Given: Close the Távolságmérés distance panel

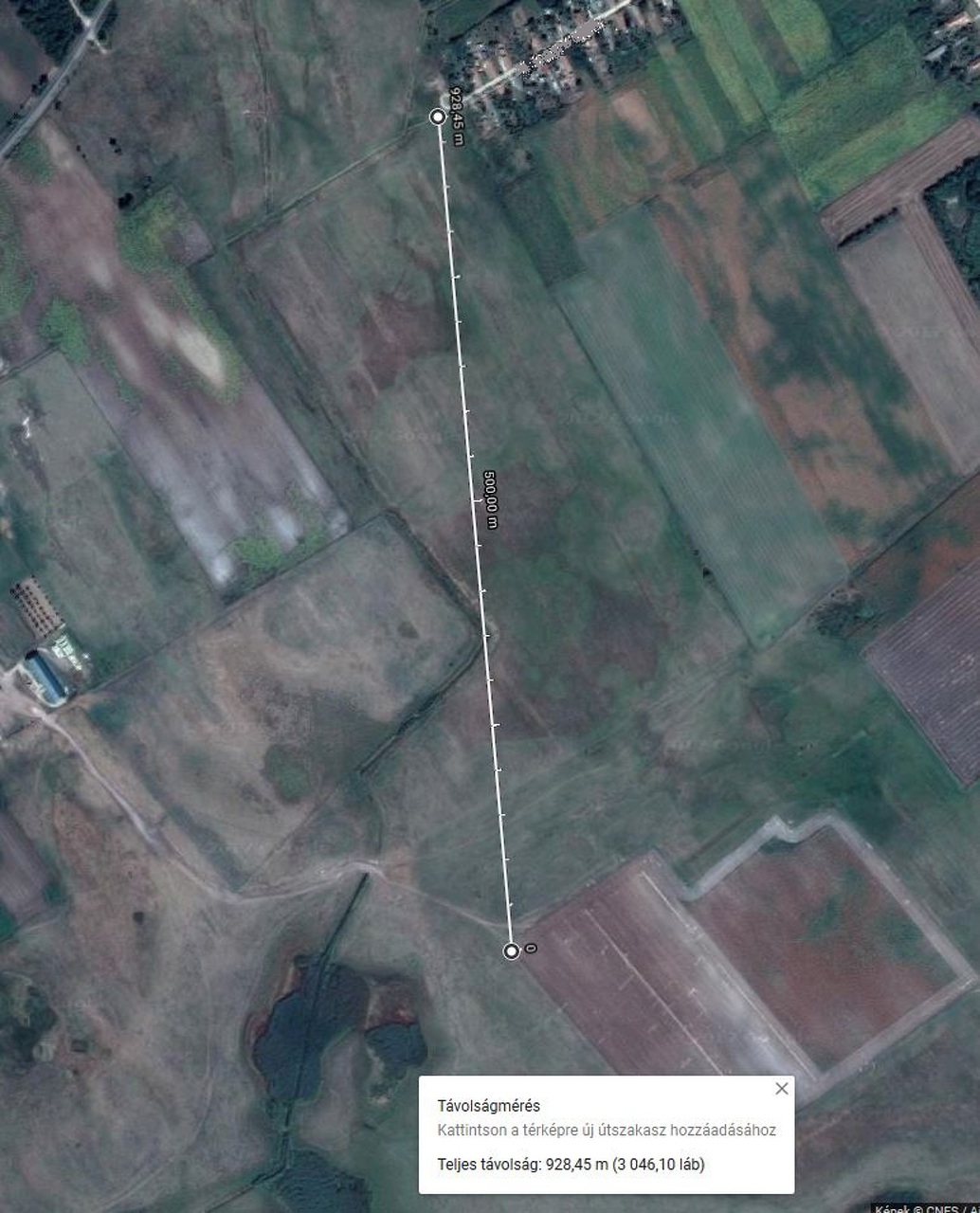Looking at the screenshot, I should [781, 1089].
